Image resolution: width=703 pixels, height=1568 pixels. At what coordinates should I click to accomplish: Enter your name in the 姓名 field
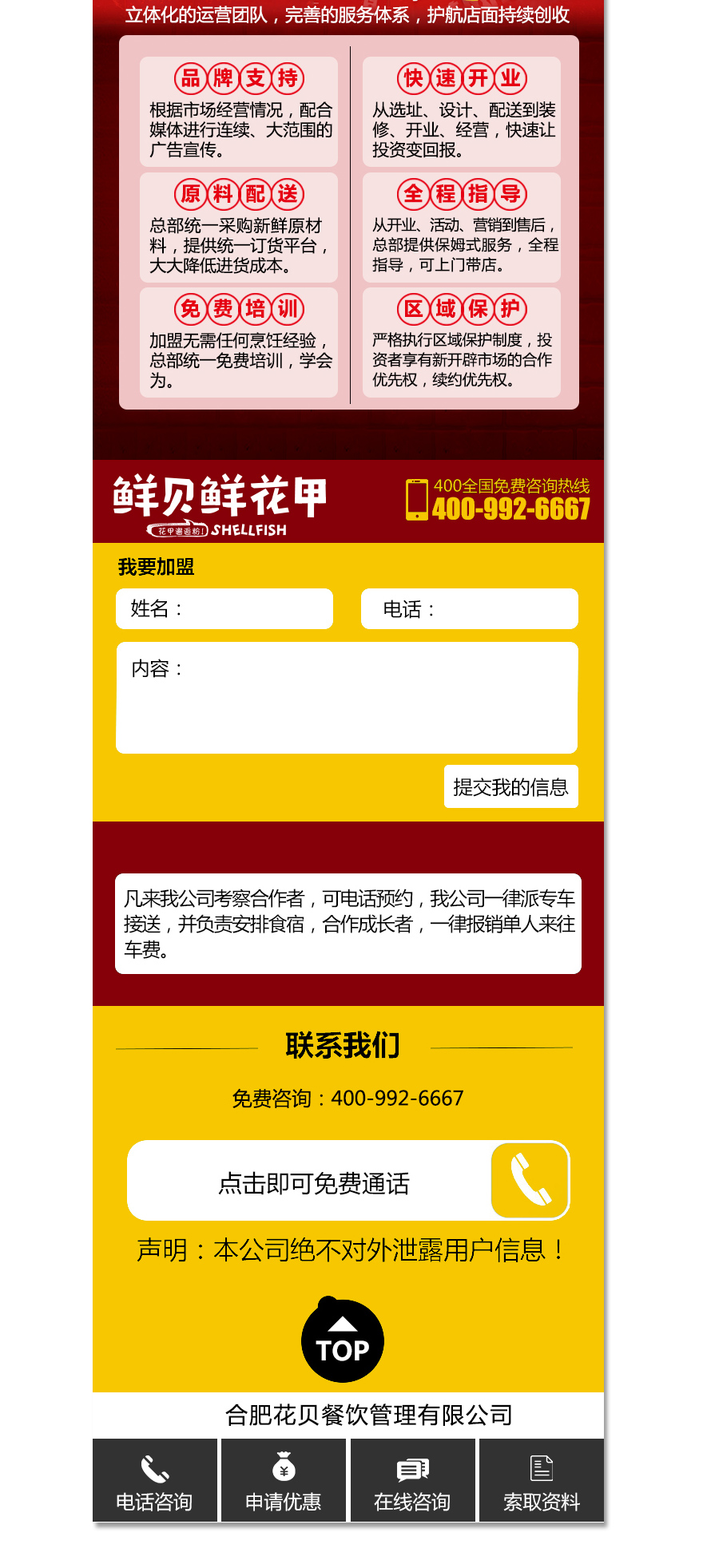pos(224,609)
